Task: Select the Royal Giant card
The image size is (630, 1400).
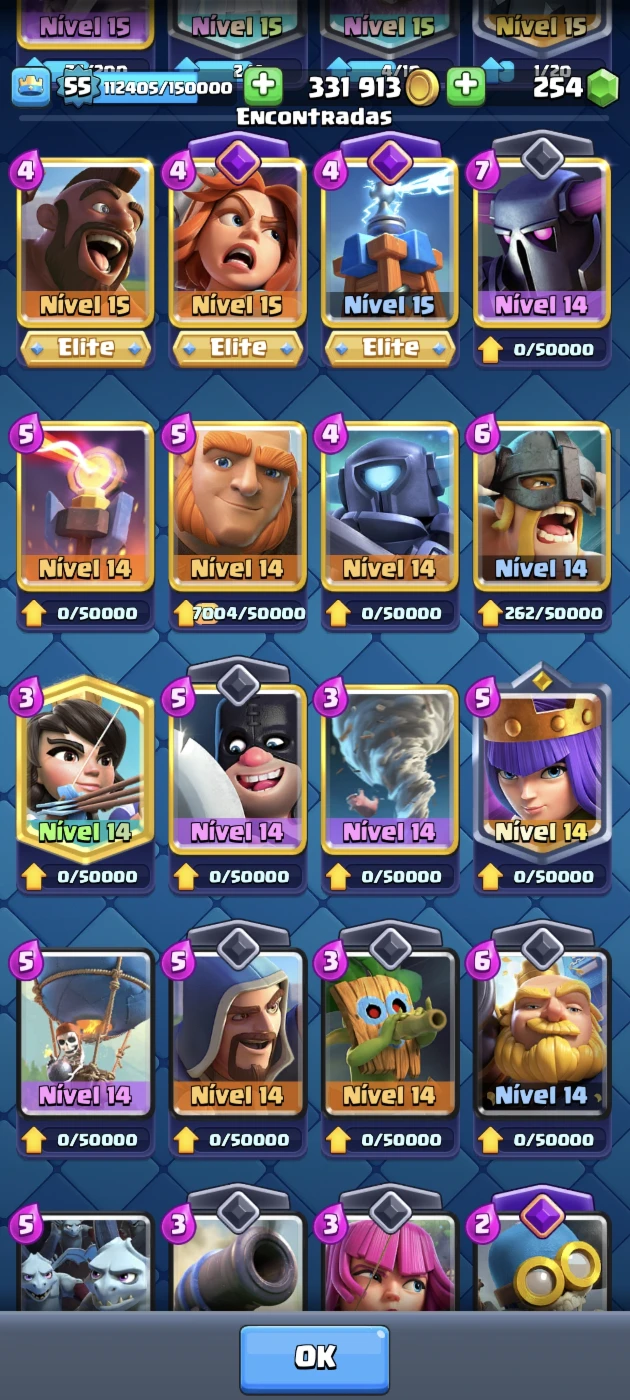Action: [x=542, y=1033]
